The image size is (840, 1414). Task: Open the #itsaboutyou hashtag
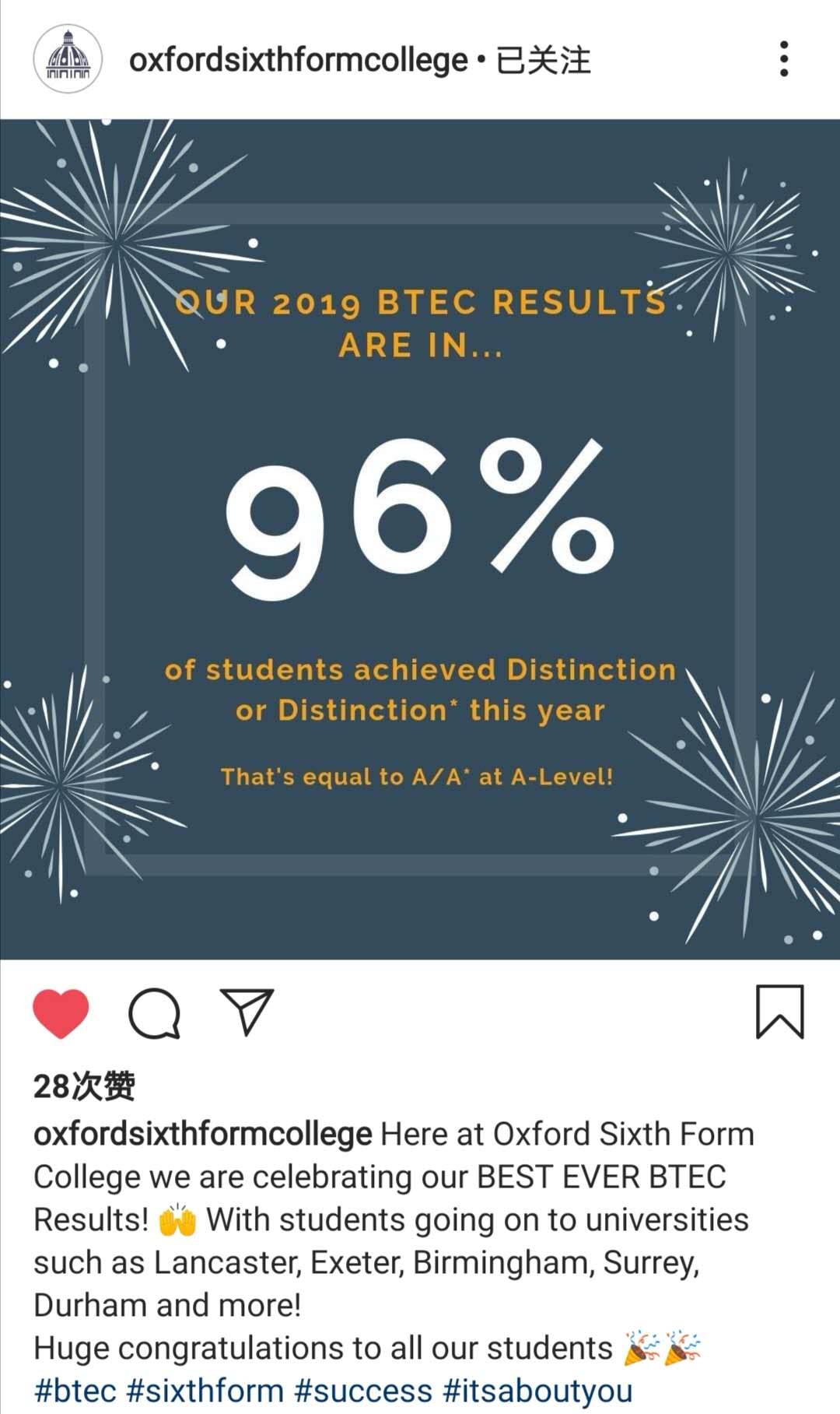[537, 1391]
